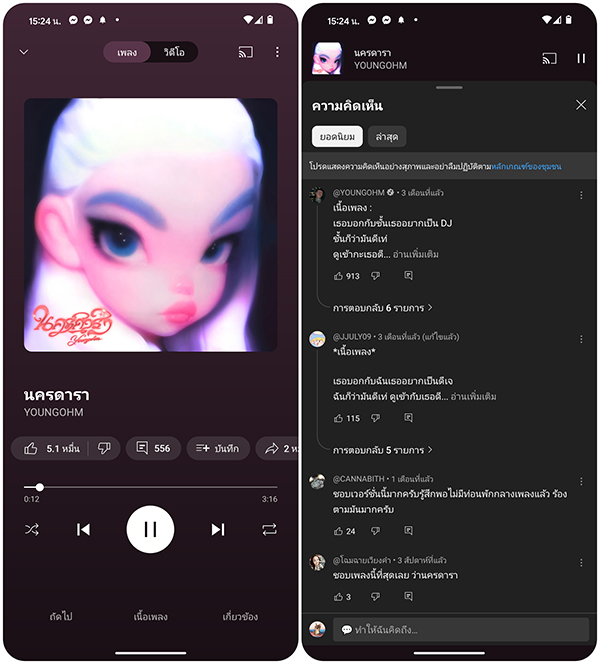The image size is (600, 664).
Task: Open the 556 comments chip
Action: tap(153, 448)
